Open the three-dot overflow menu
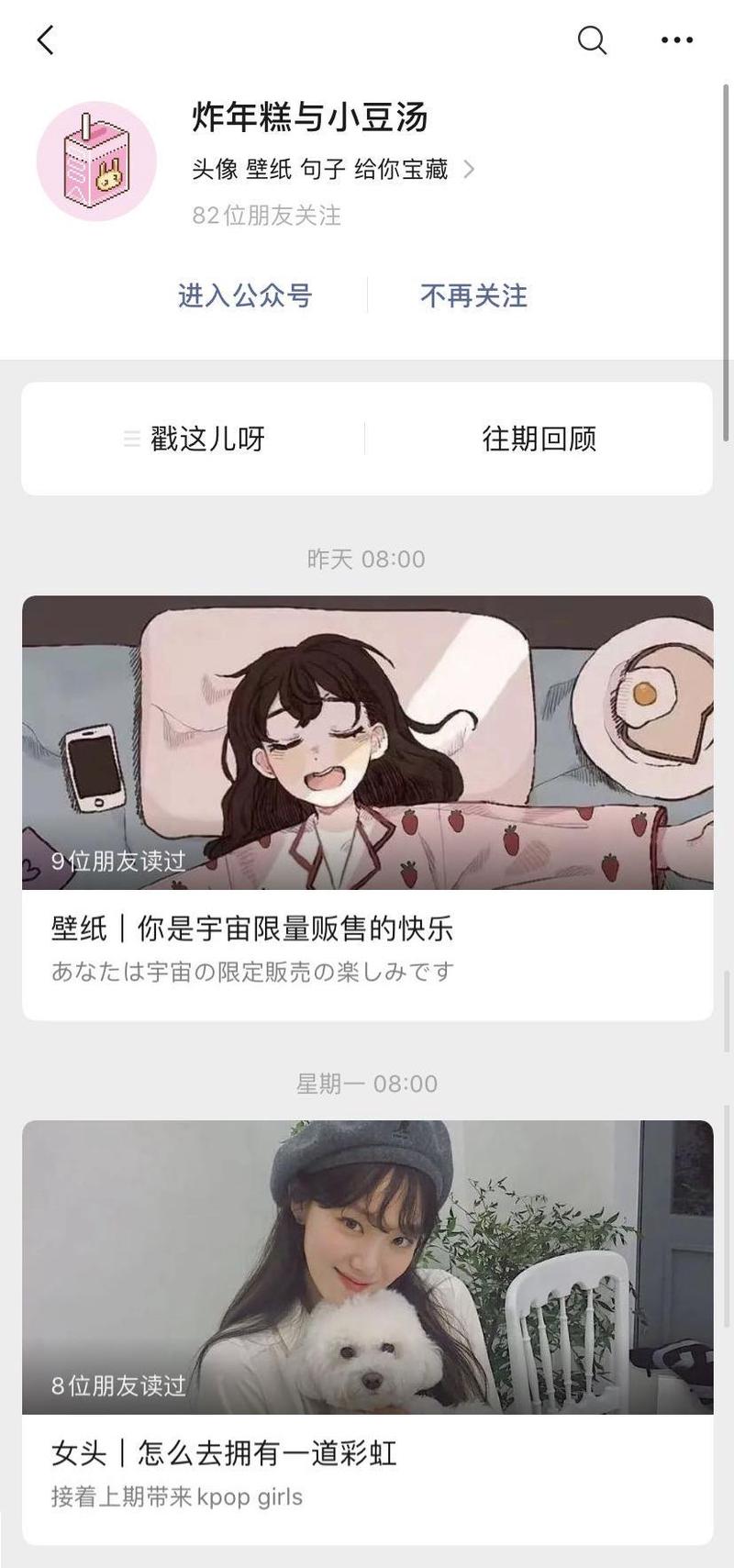This screenshot has width=734, height=1568. click(x=677, y=39)
